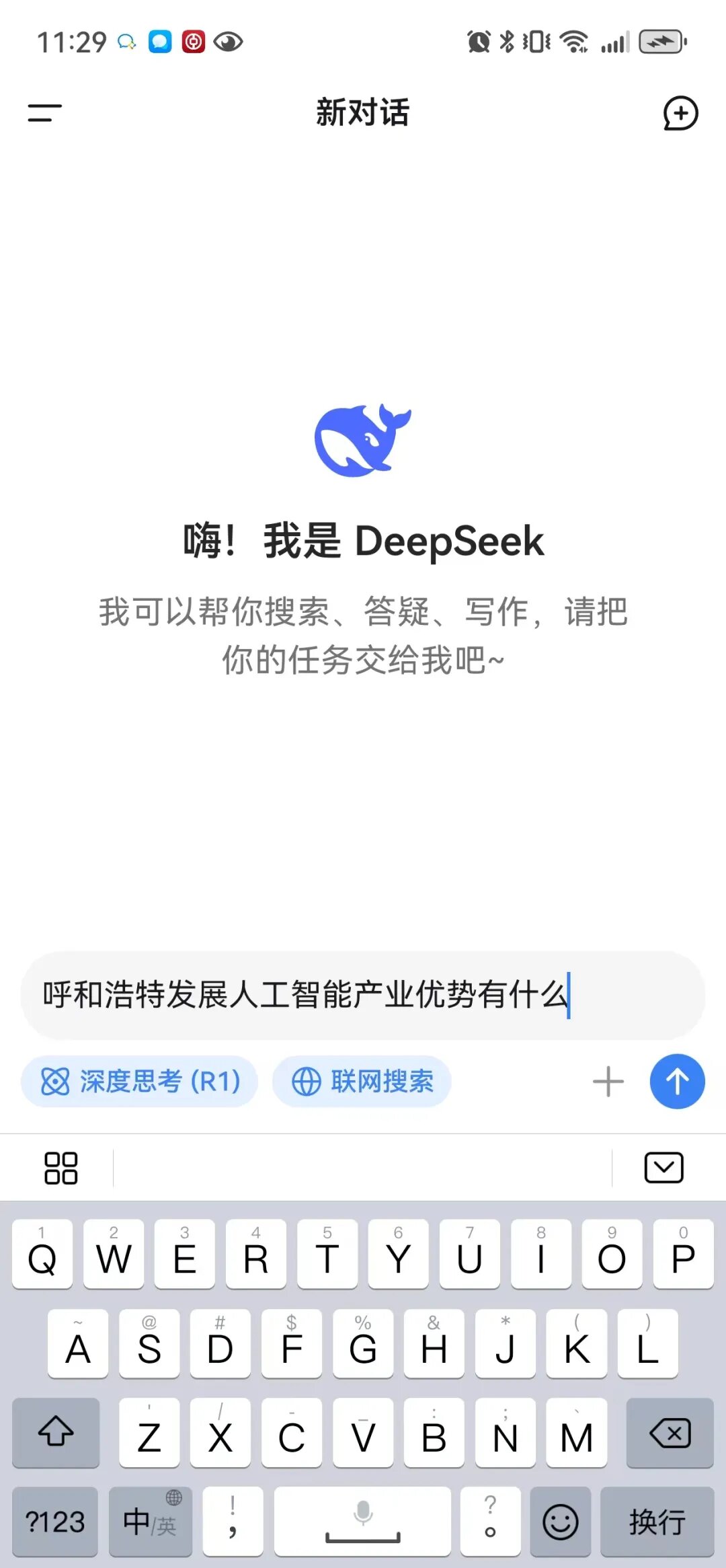This screenshot has height=1568, width=726.
Task: Switch keyboard language with 中/英 key
Action: pyautogui.click(x=151, y=1522)
